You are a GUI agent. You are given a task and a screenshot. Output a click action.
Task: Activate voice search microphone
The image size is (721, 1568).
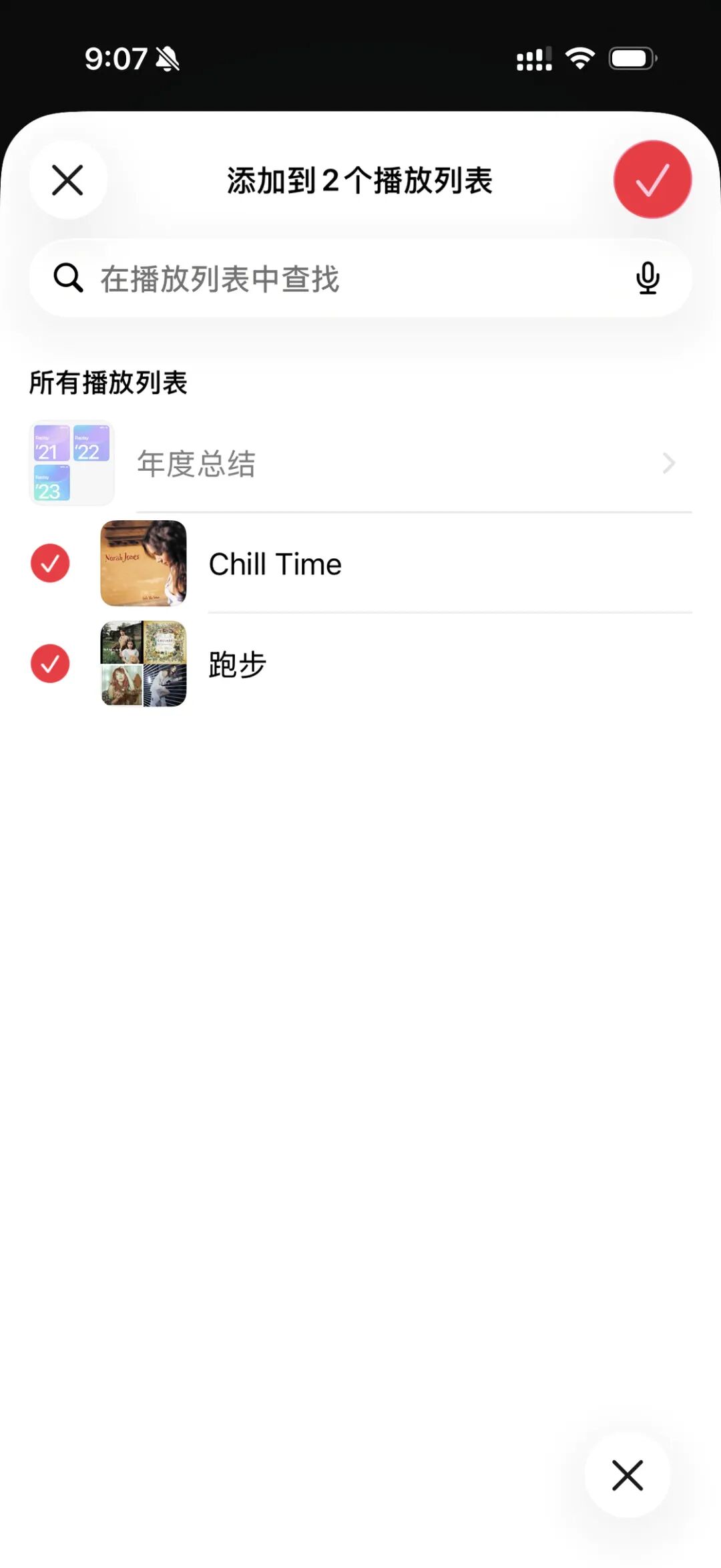pos(648,278)
